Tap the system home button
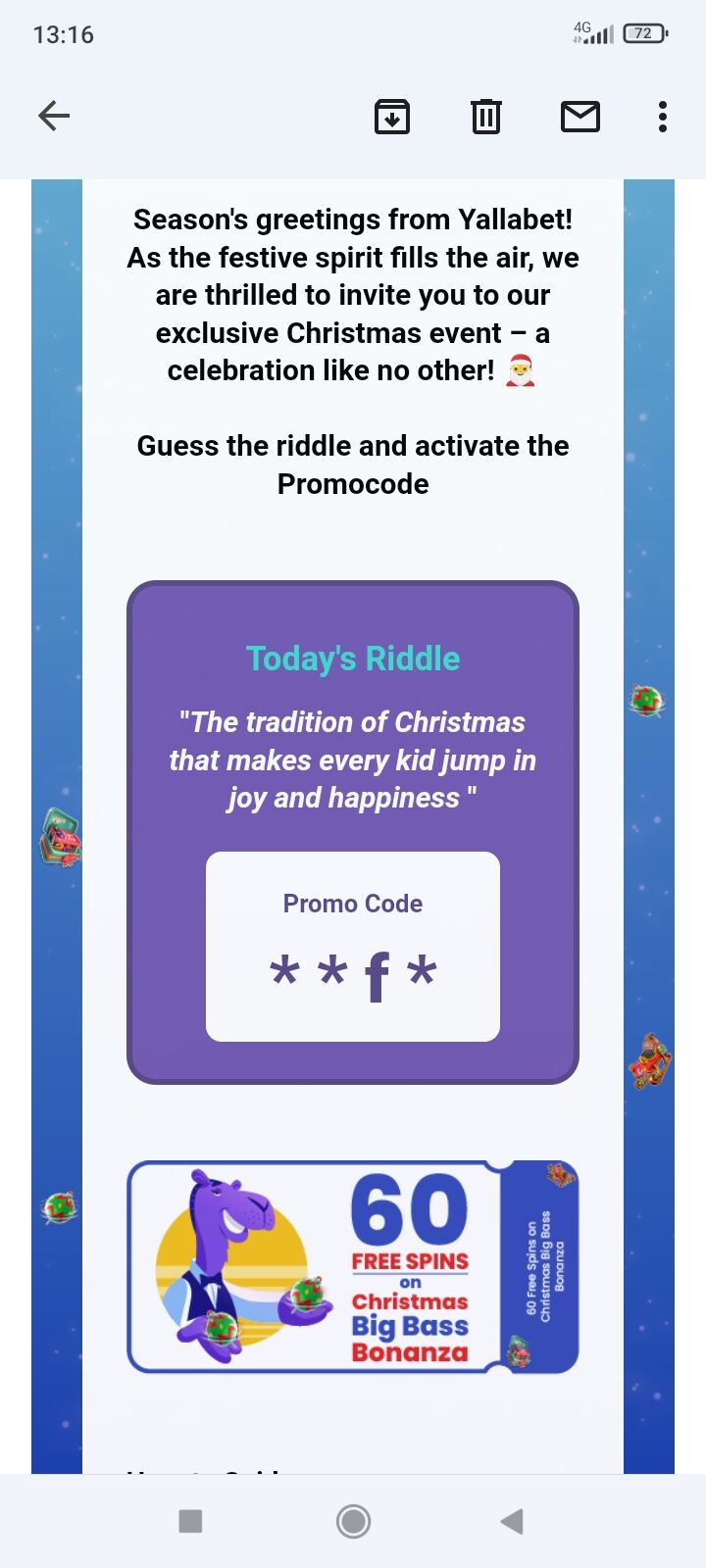Viewport: 706px width, 1568px height. tap(353, 1521)
